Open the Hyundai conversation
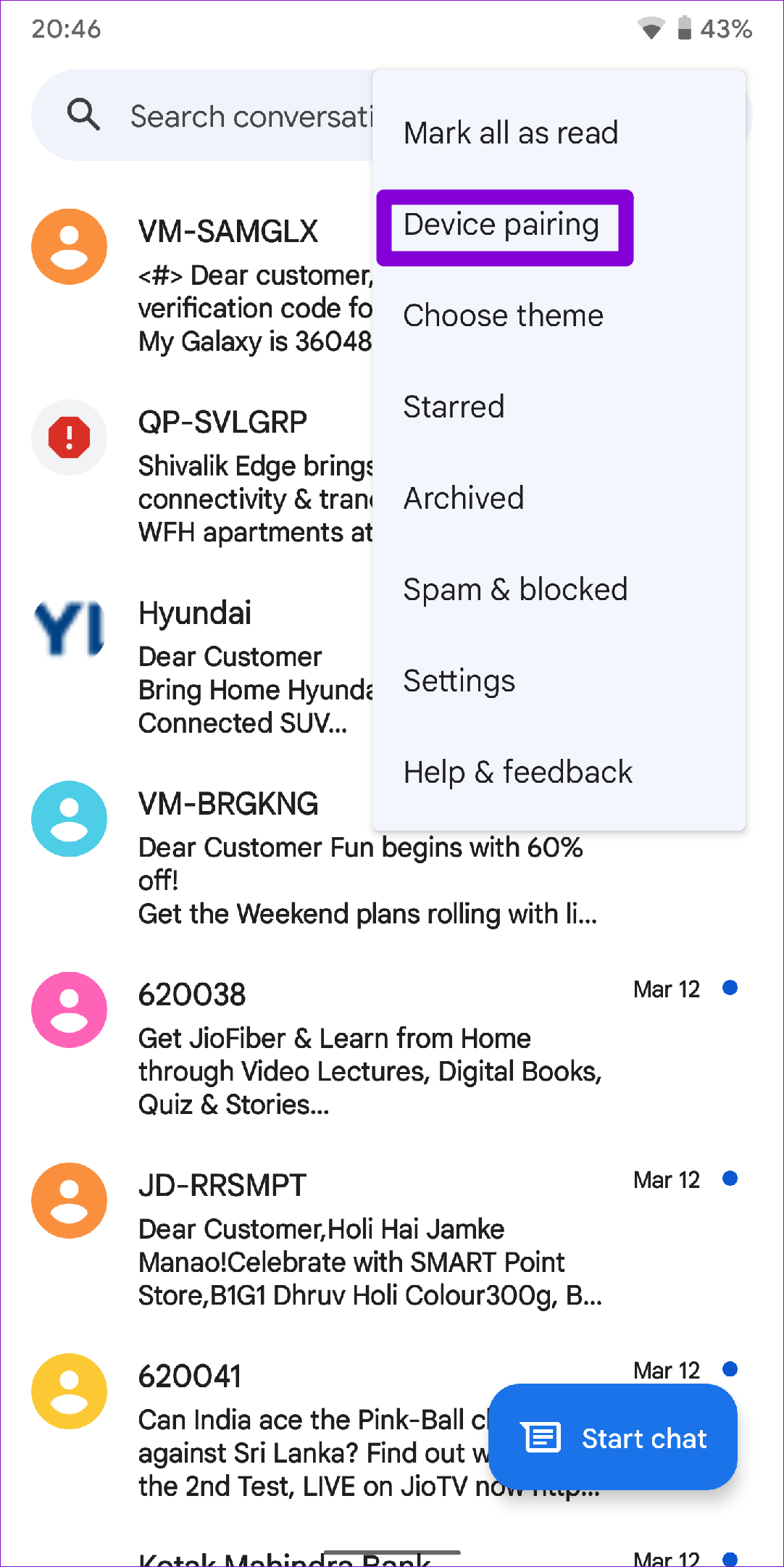The height and width of the screenshot is (1567, 784). [x=217, y=667]
